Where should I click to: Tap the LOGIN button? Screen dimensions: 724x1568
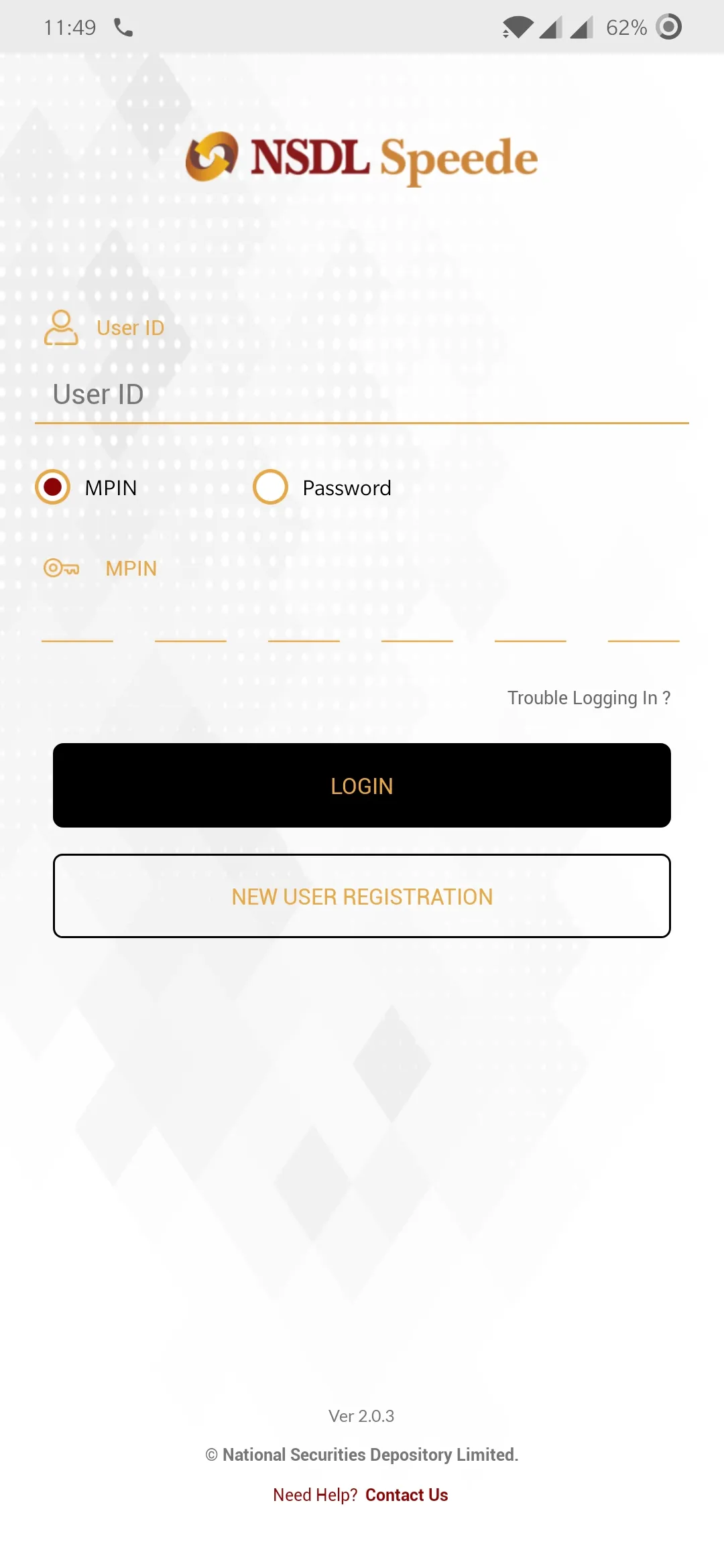[x=362, y=785]
